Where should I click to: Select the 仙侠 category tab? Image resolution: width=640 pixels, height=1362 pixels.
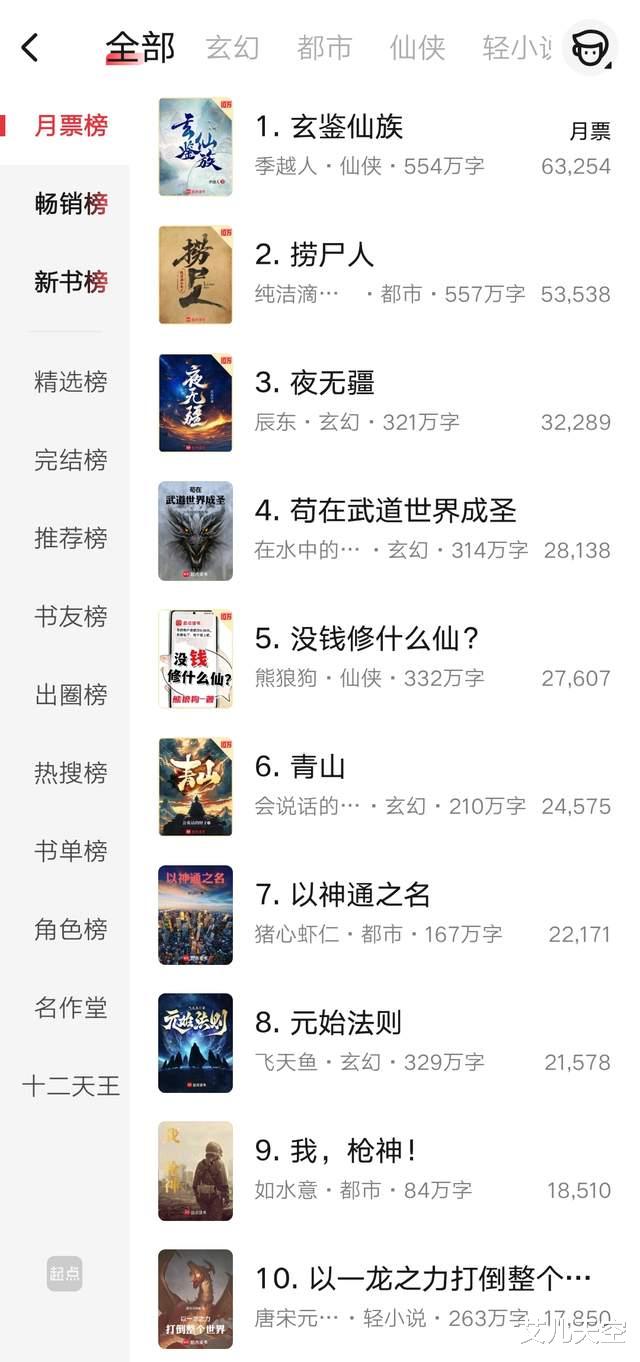click(417, 47)
